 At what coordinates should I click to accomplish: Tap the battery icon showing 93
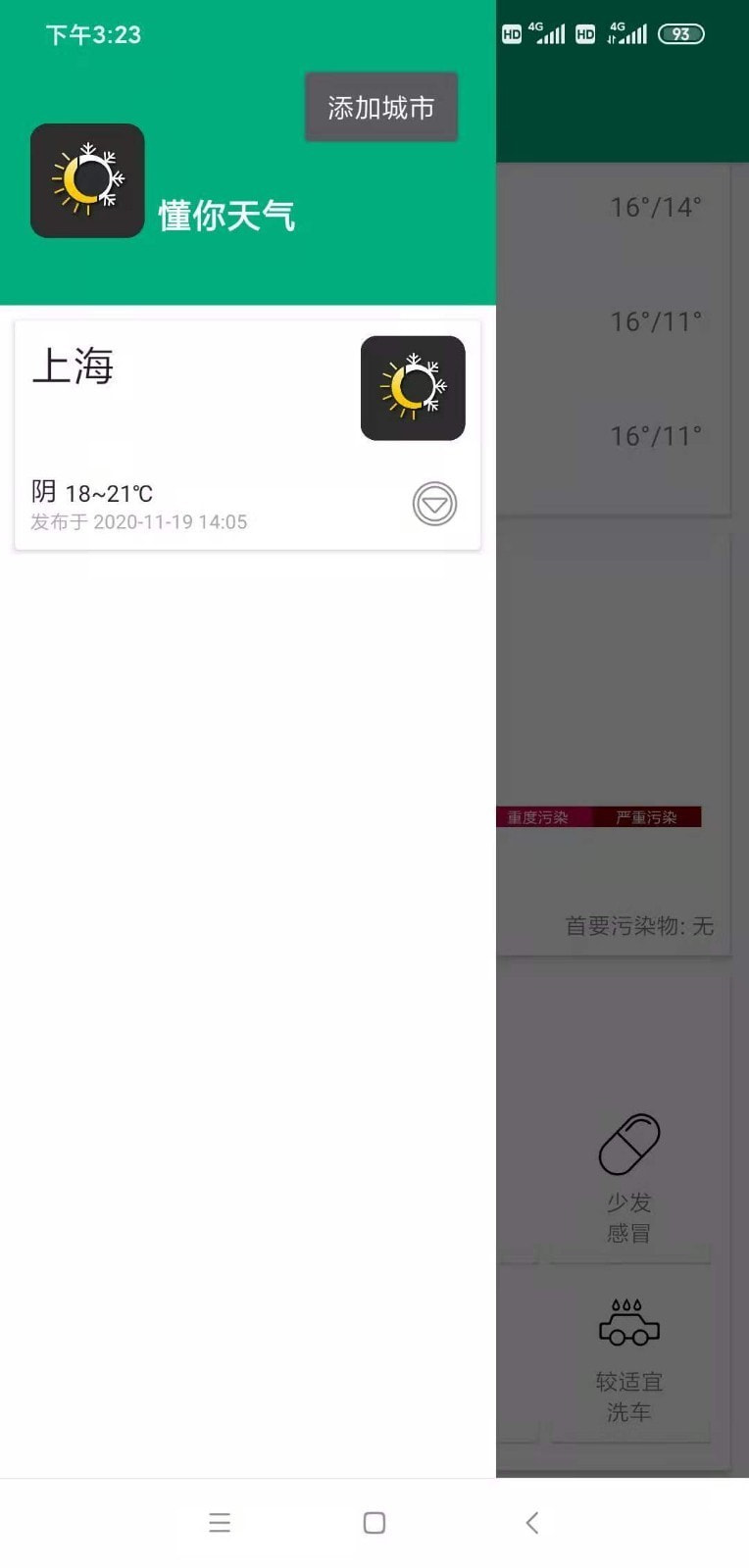coord(681,33)
